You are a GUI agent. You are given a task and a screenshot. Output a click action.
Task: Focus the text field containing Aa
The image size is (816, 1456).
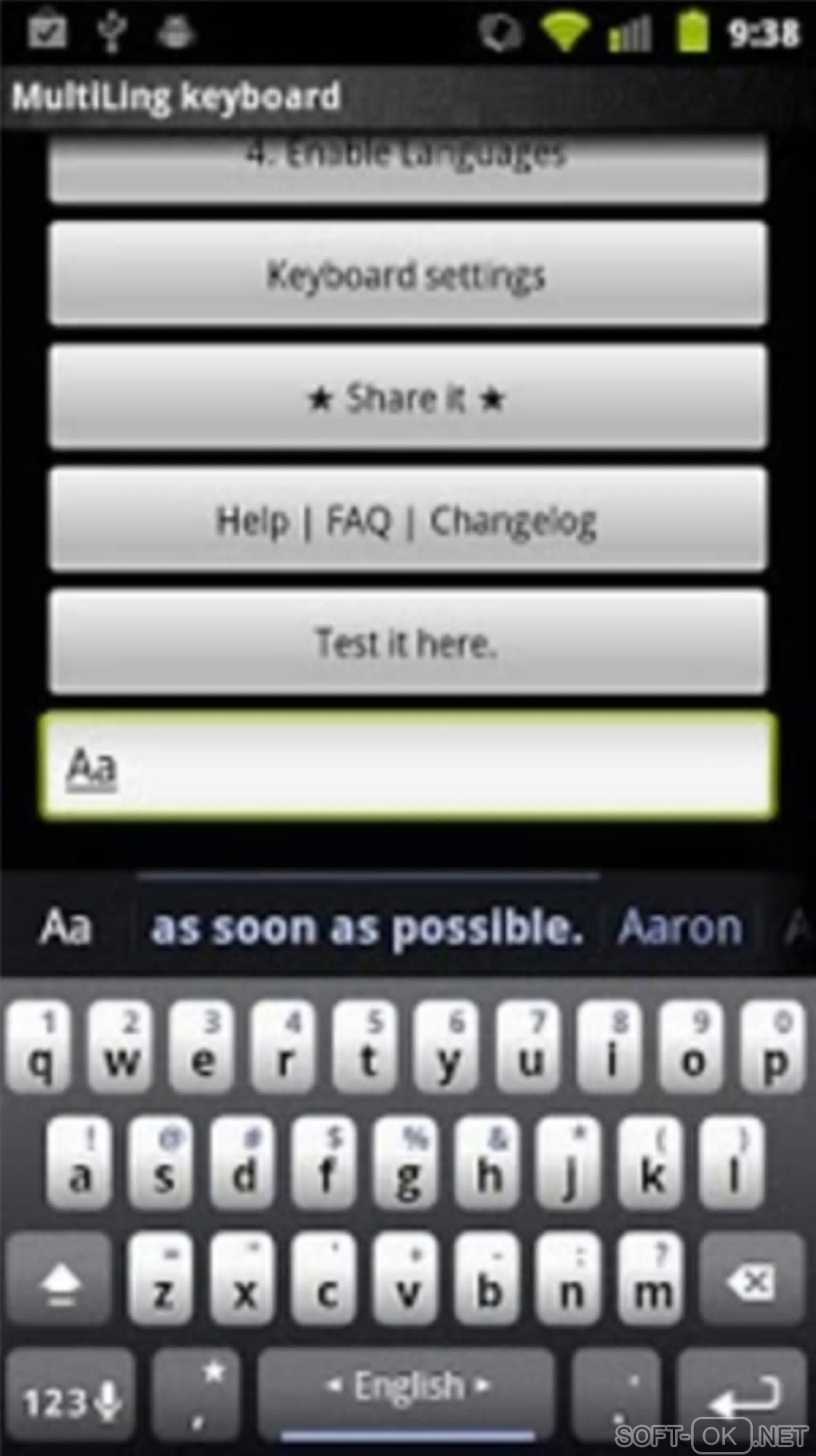(407, 766)
